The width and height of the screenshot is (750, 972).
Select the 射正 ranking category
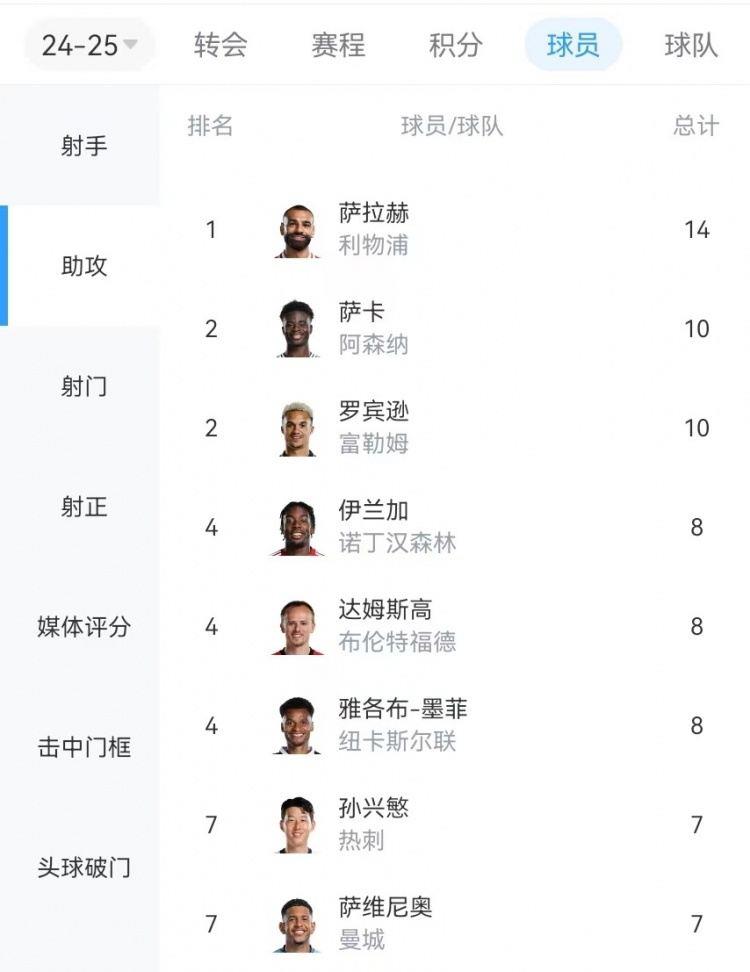tap(84, 506)
